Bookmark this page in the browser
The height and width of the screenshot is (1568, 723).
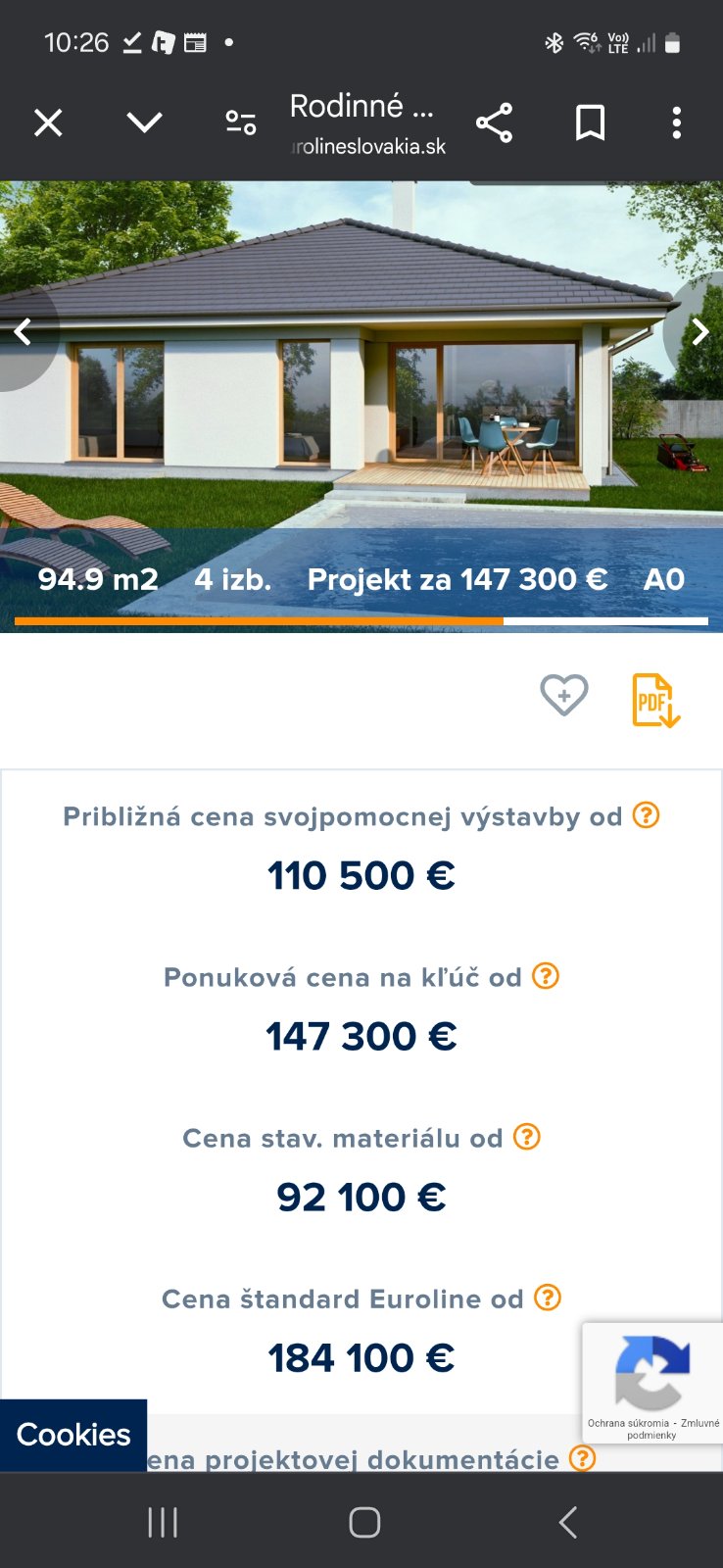click(x=590, y=123)
